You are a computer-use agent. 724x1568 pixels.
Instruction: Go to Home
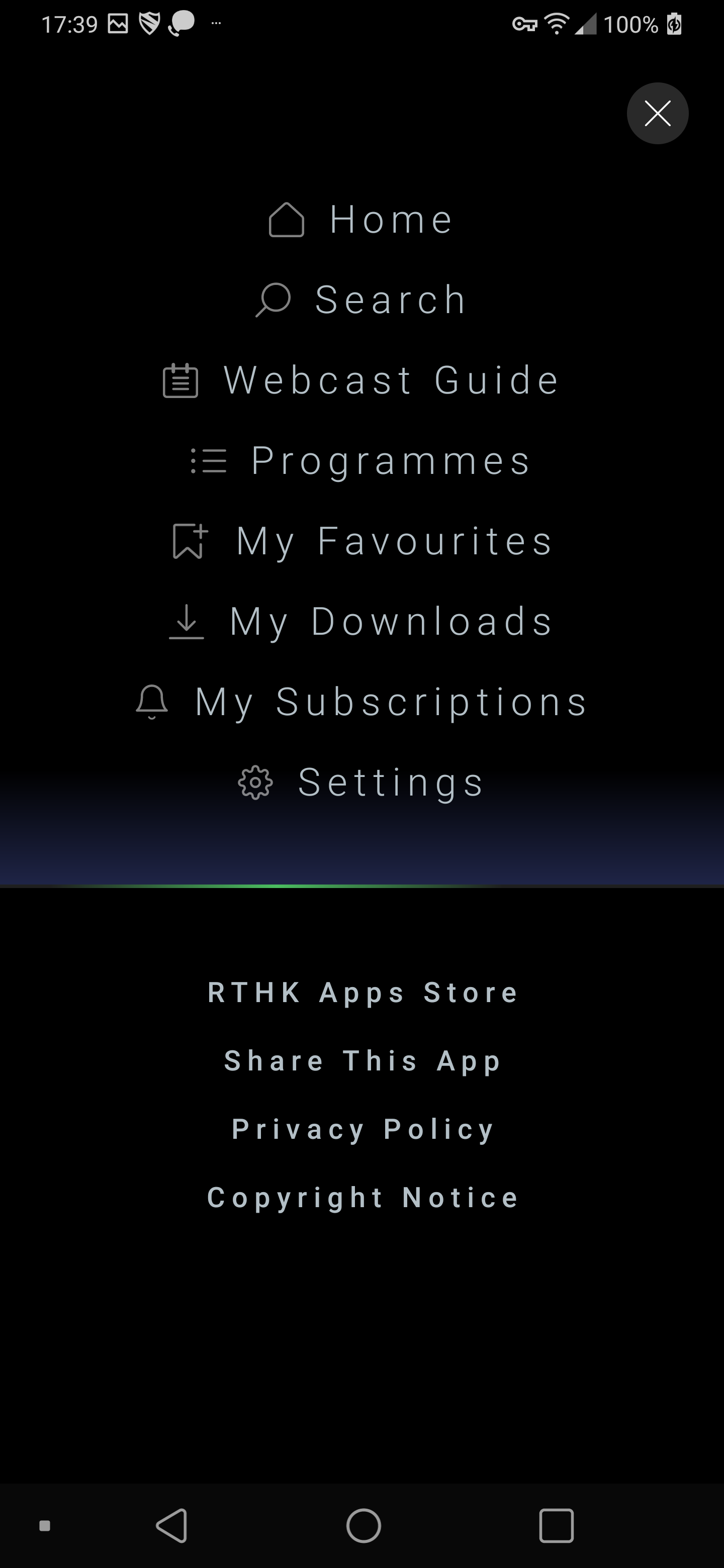361,219
